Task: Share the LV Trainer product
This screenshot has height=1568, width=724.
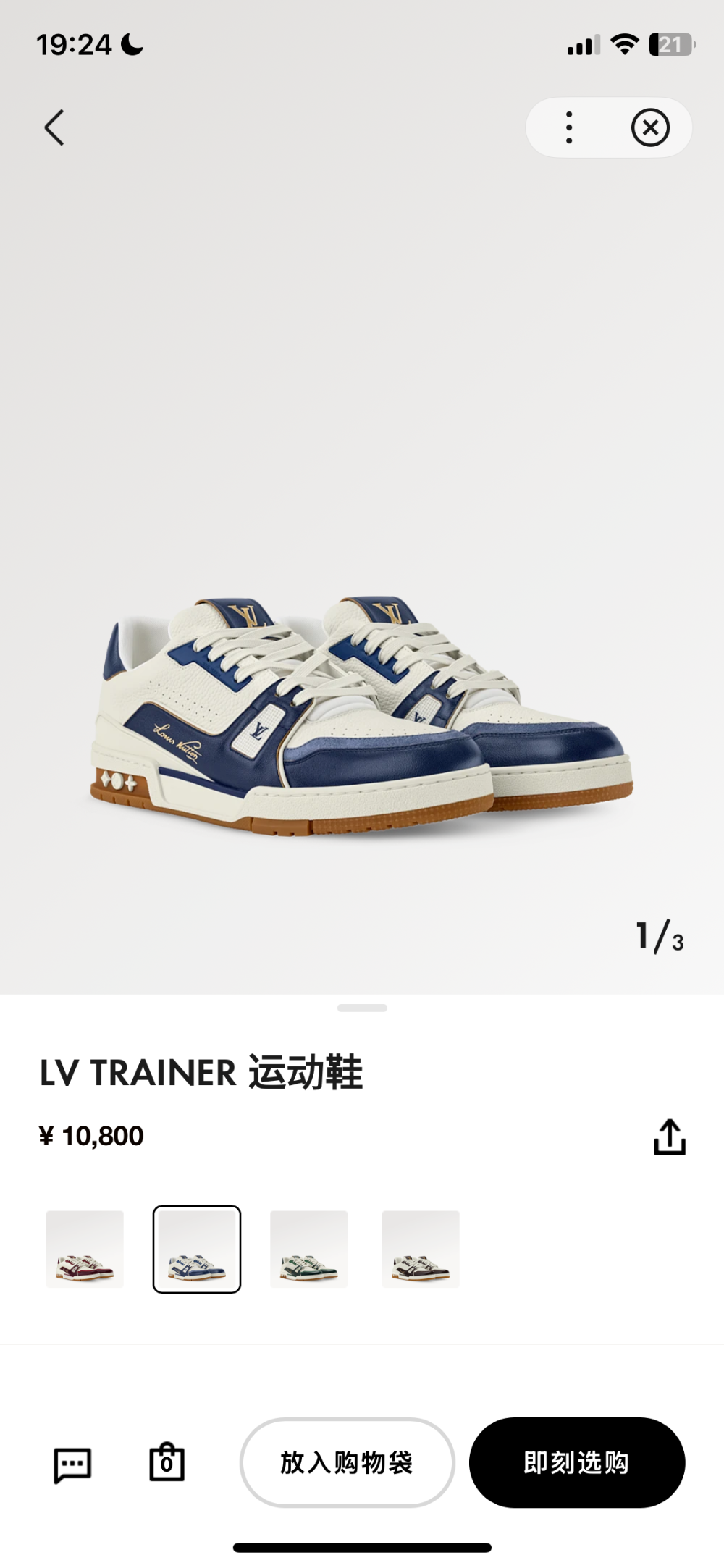Action: point(670,1137)
